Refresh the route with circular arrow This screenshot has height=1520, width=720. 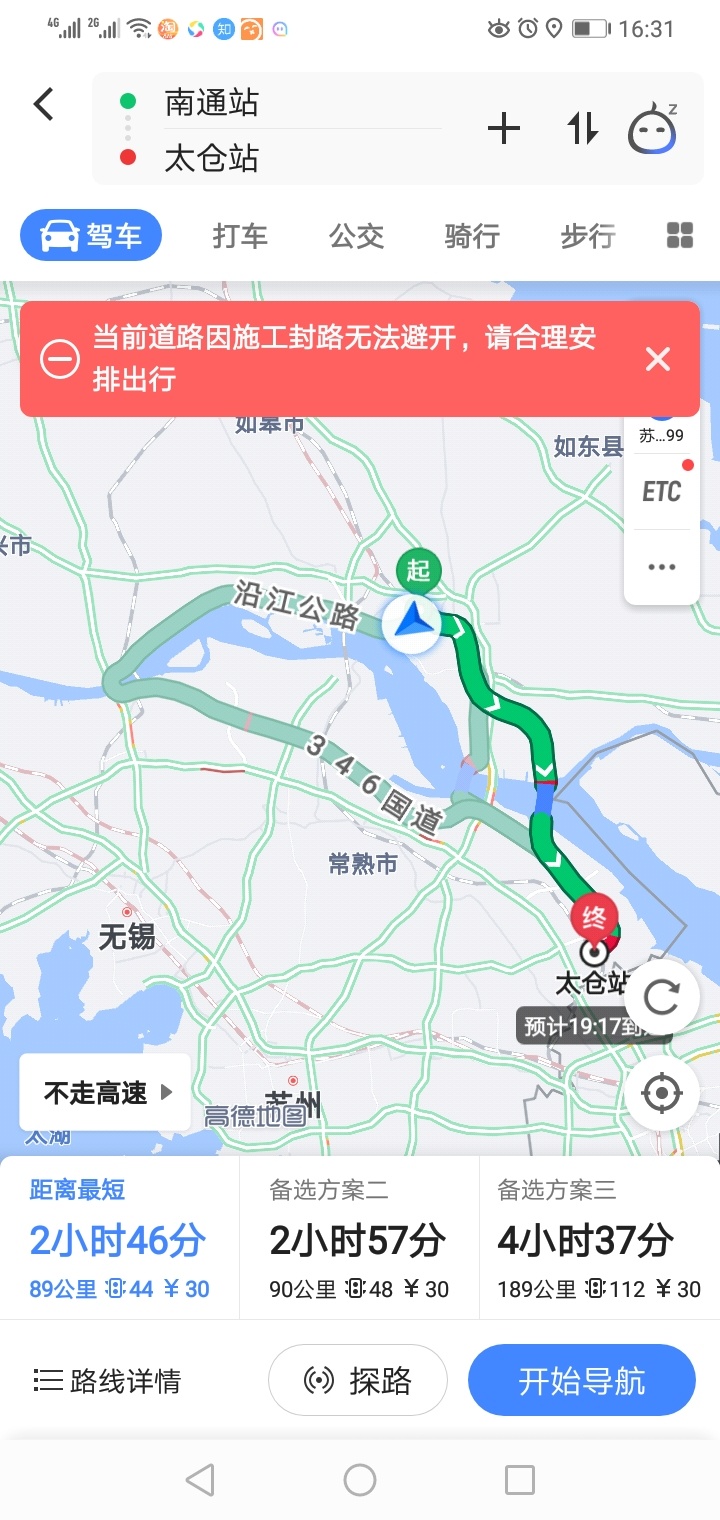[661, 996]
